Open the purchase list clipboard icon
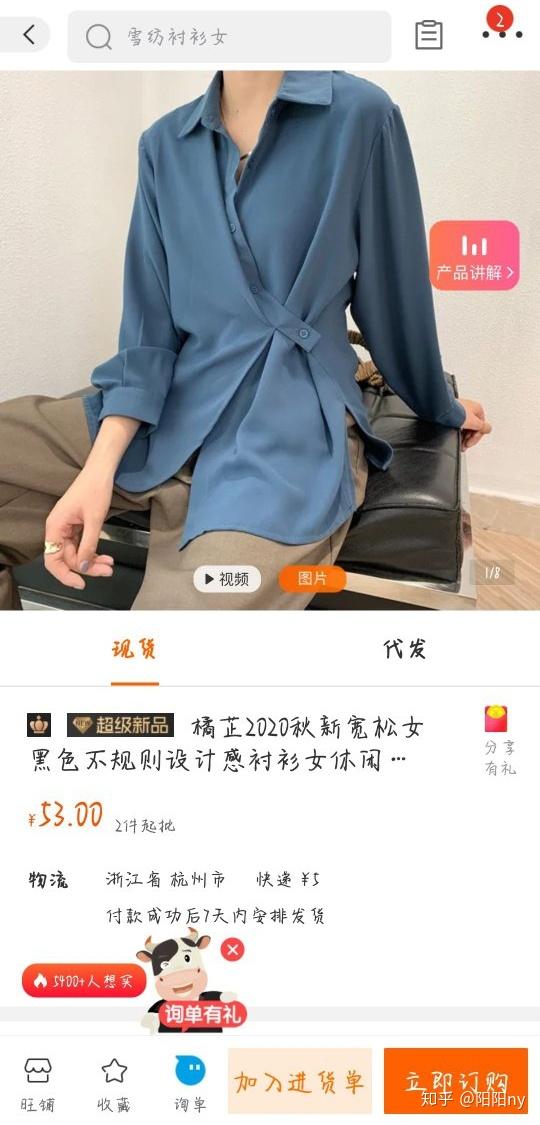Screen dimensions: 540x1125 pyautogui.click(x=428, y=34)
